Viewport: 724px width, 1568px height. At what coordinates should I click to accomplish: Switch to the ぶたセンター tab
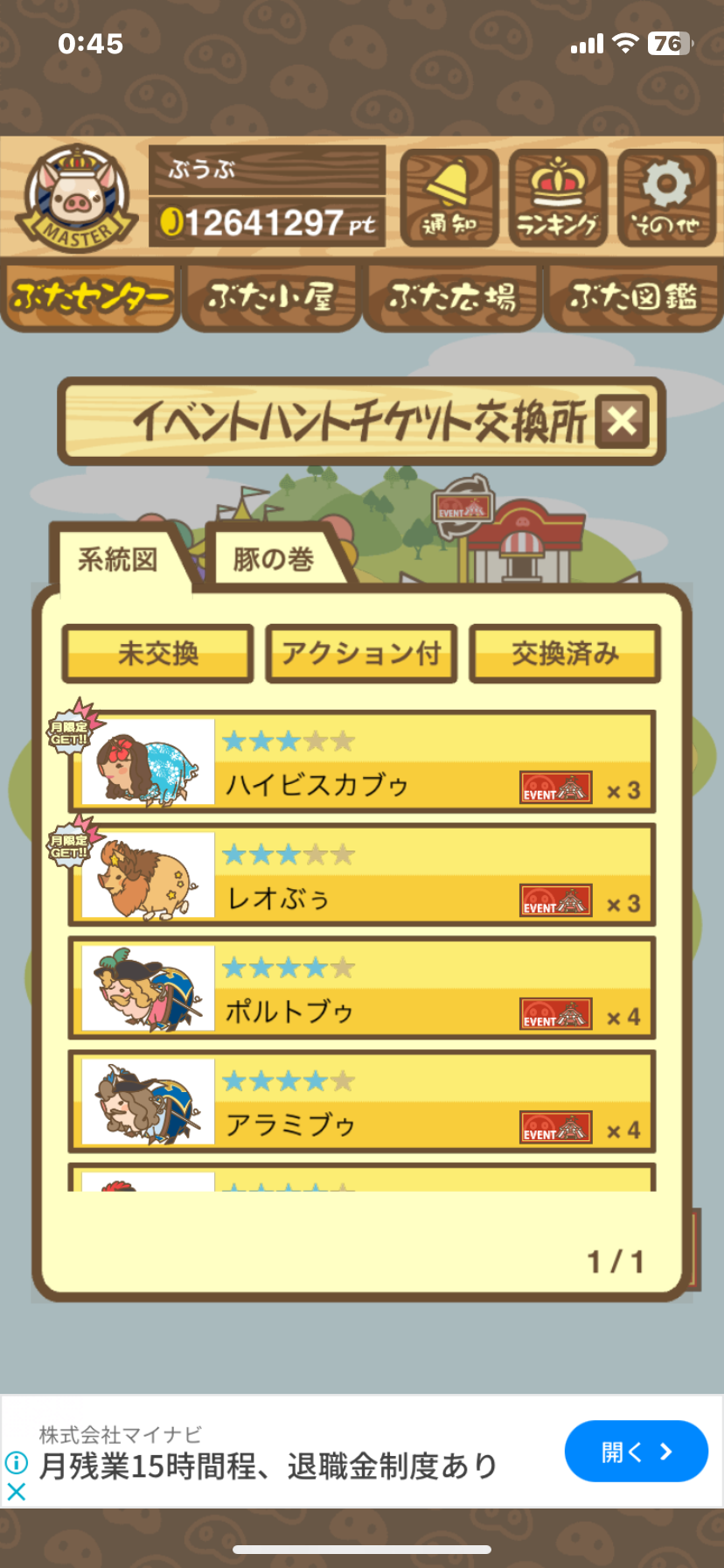click(x=90, y=298)
